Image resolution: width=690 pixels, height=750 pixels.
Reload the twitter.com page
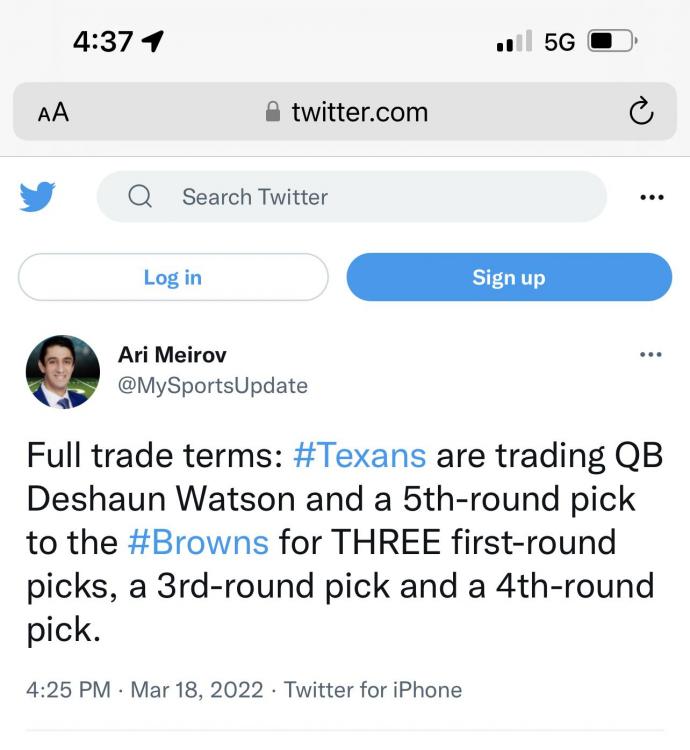point(641,112)
